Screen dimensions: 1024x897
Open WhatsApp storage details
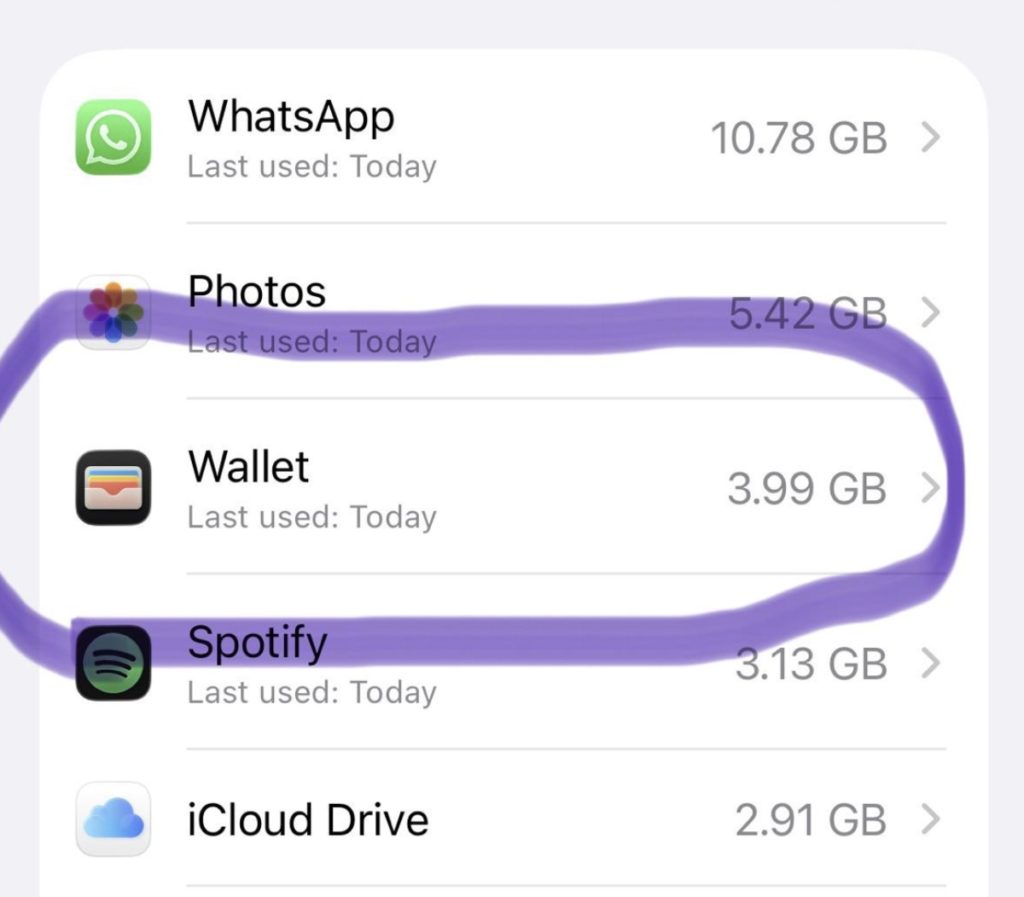click(x=510, y=137)
